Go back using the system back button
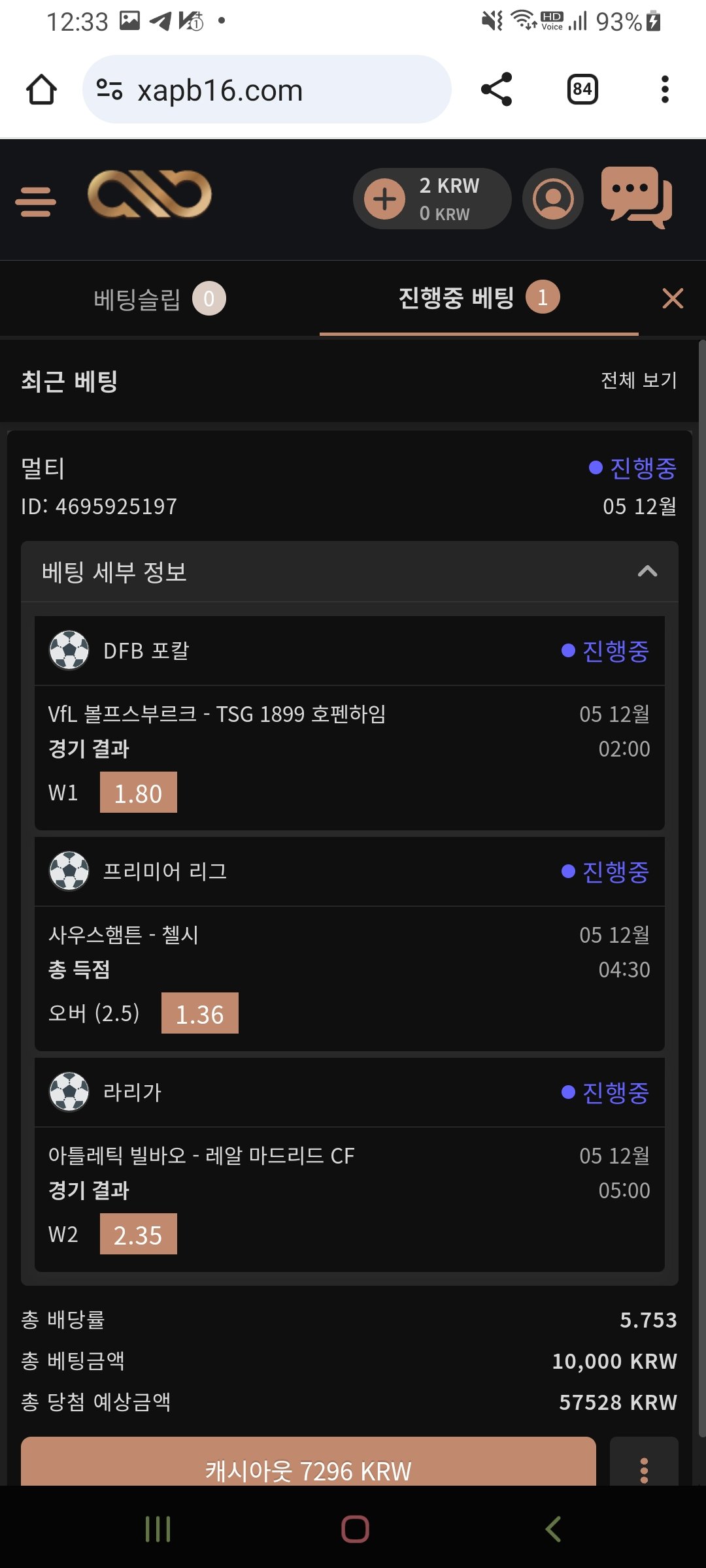 pyautogui.click(x=553, y=1529)
